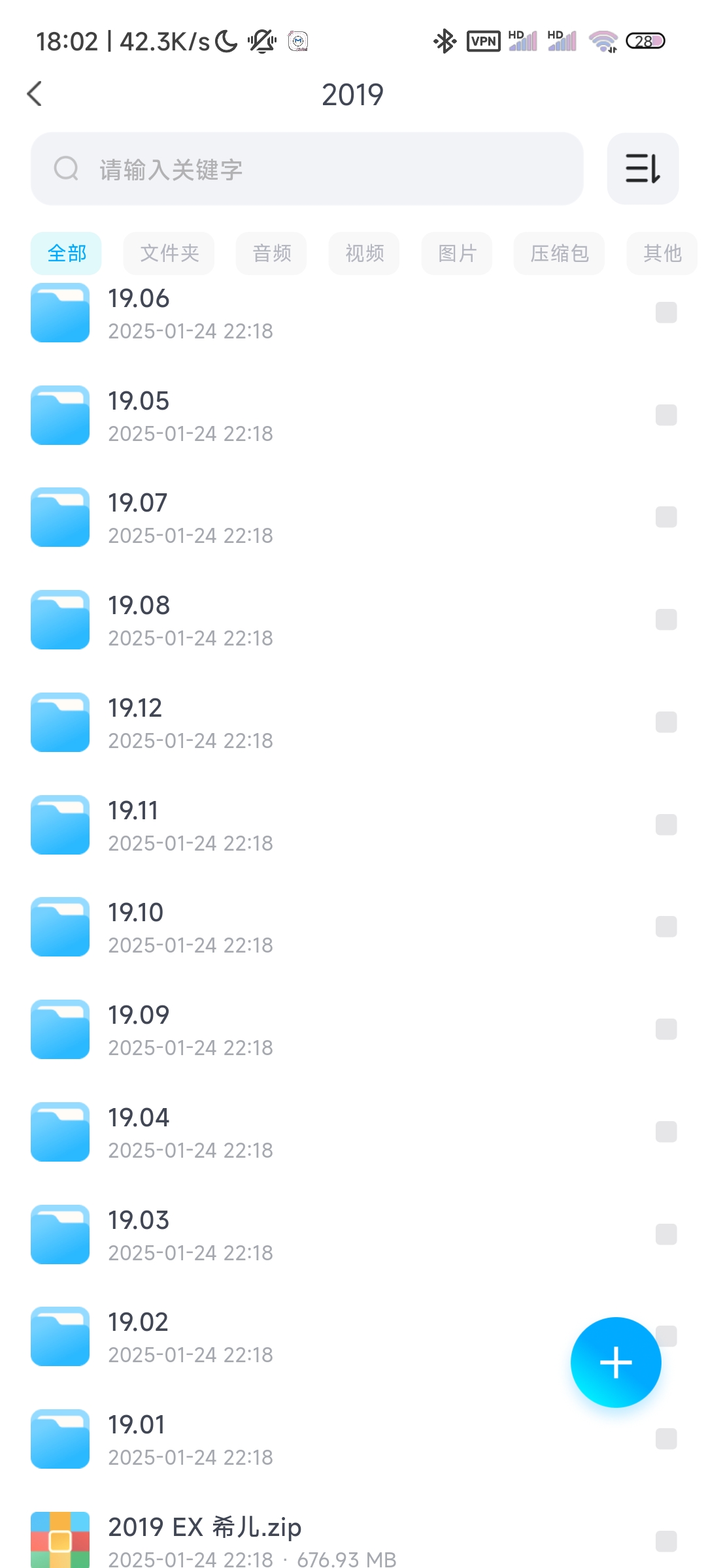The image size is (706, 1568).
Task: Go back from the 2019 folder
Action: coord(35,94)
